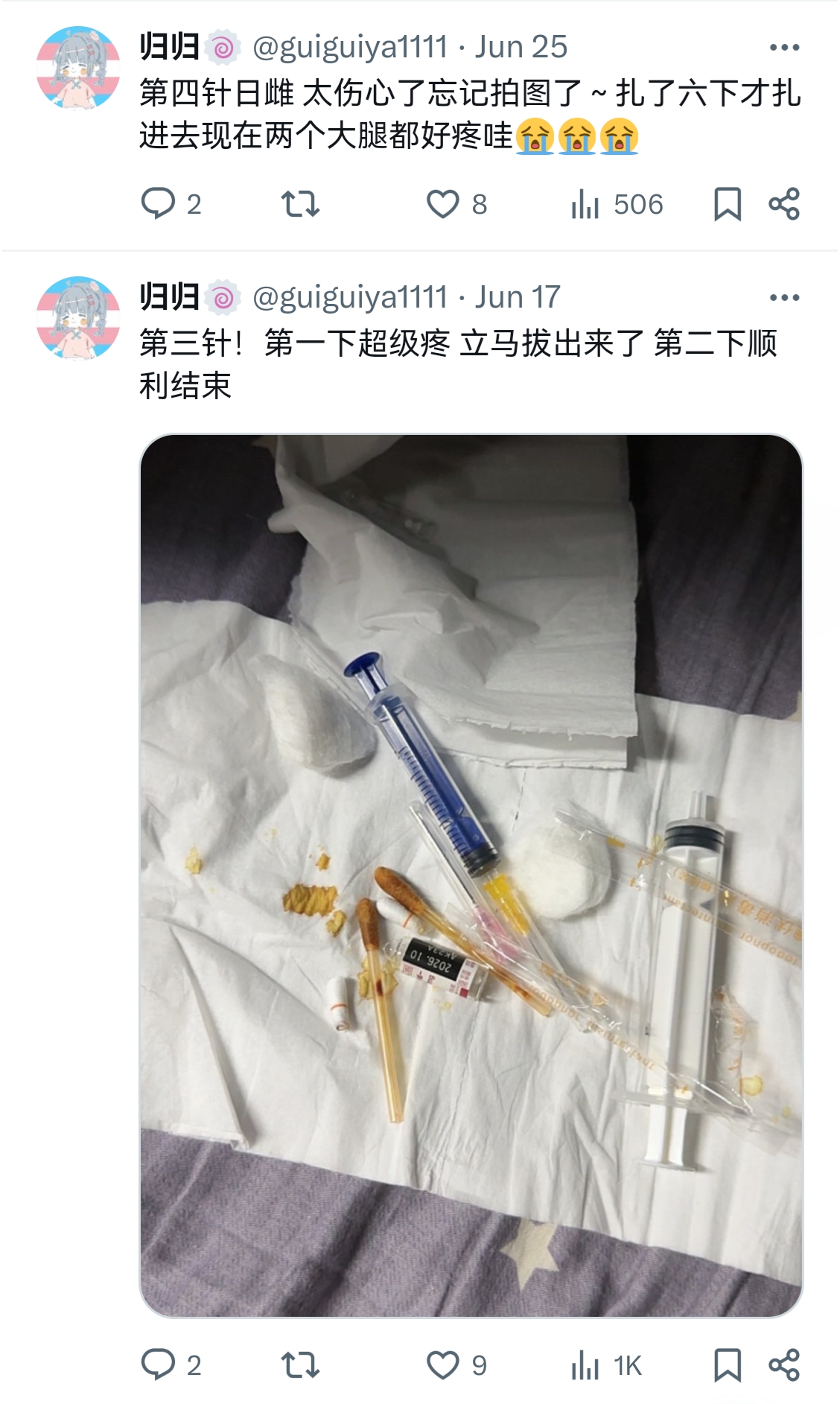The image size is (840, 1404).
Task: Reply to the Jun 17 post
Action: tap(158, 1365)
